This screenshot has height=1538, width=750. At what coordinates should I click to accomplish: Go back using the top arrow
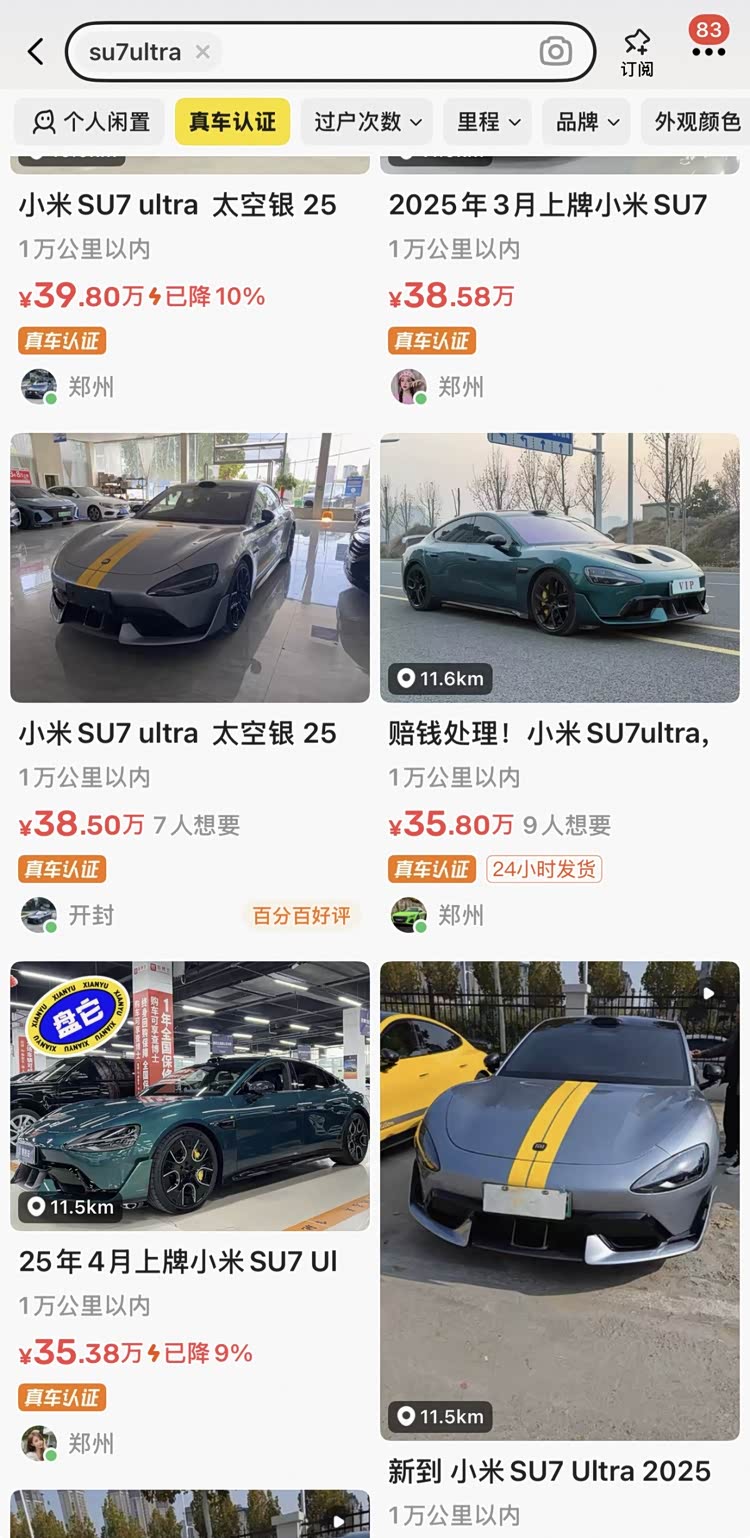[x=36, y=52]
